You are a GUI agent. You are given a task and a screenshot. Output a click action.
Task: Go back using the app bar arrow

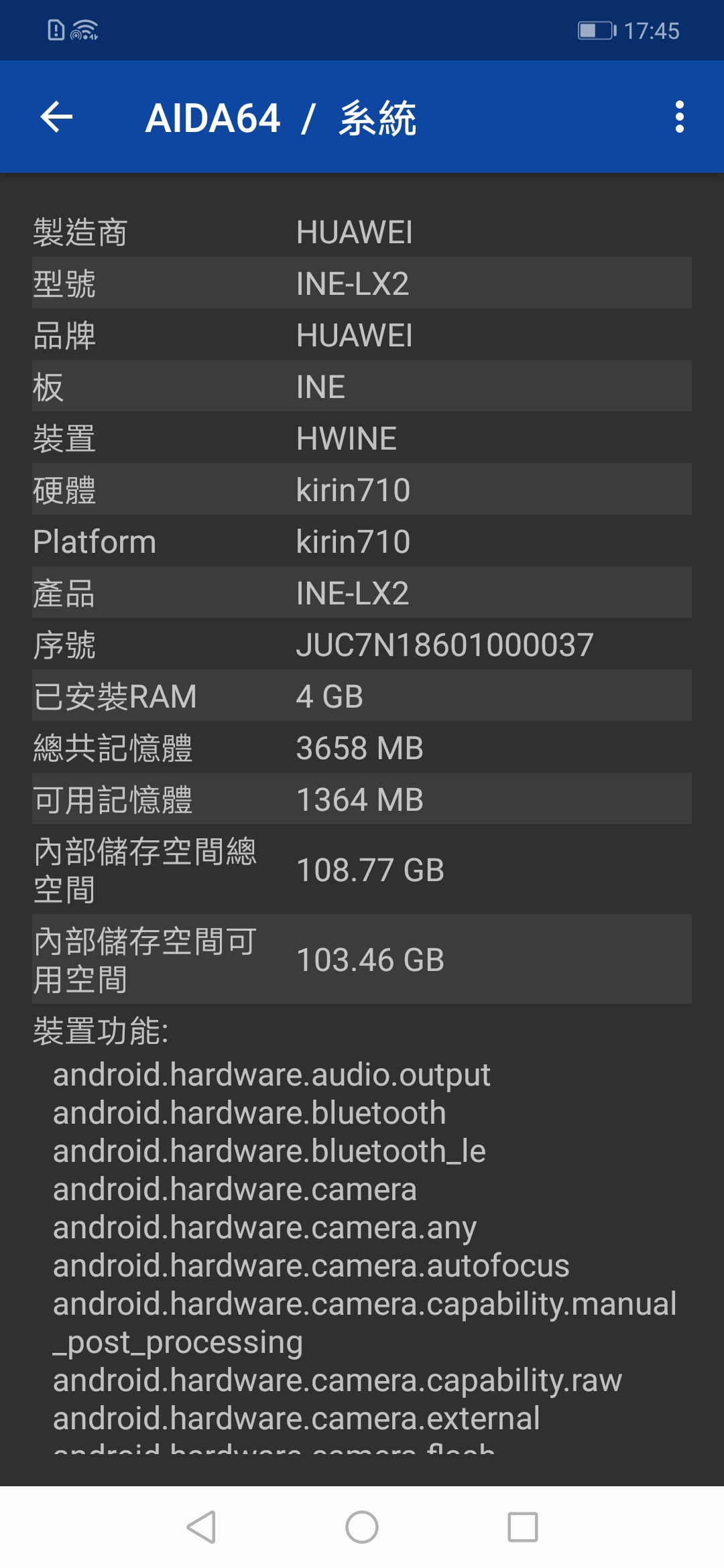click(56, 117)
